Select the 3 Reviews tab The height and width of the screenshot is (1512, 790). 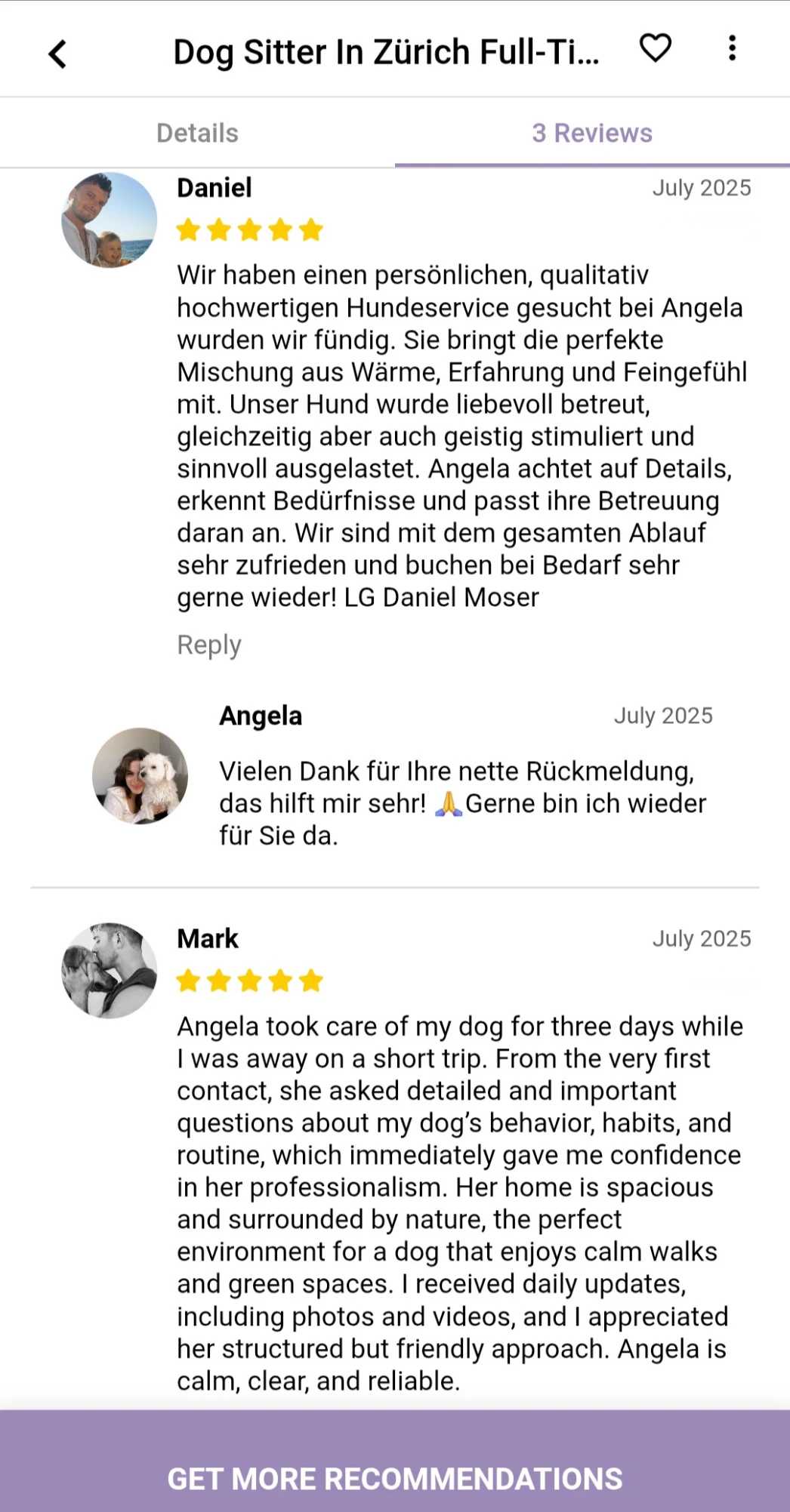[592, 133]
